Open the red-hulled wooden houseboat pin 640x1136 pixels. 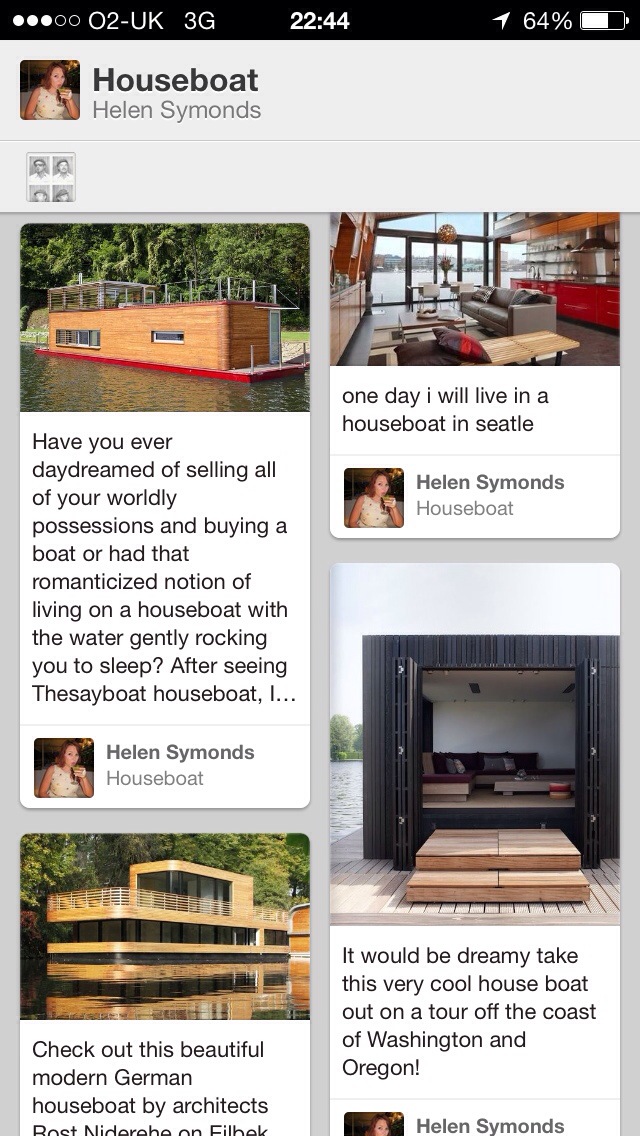tap(165, 317)
